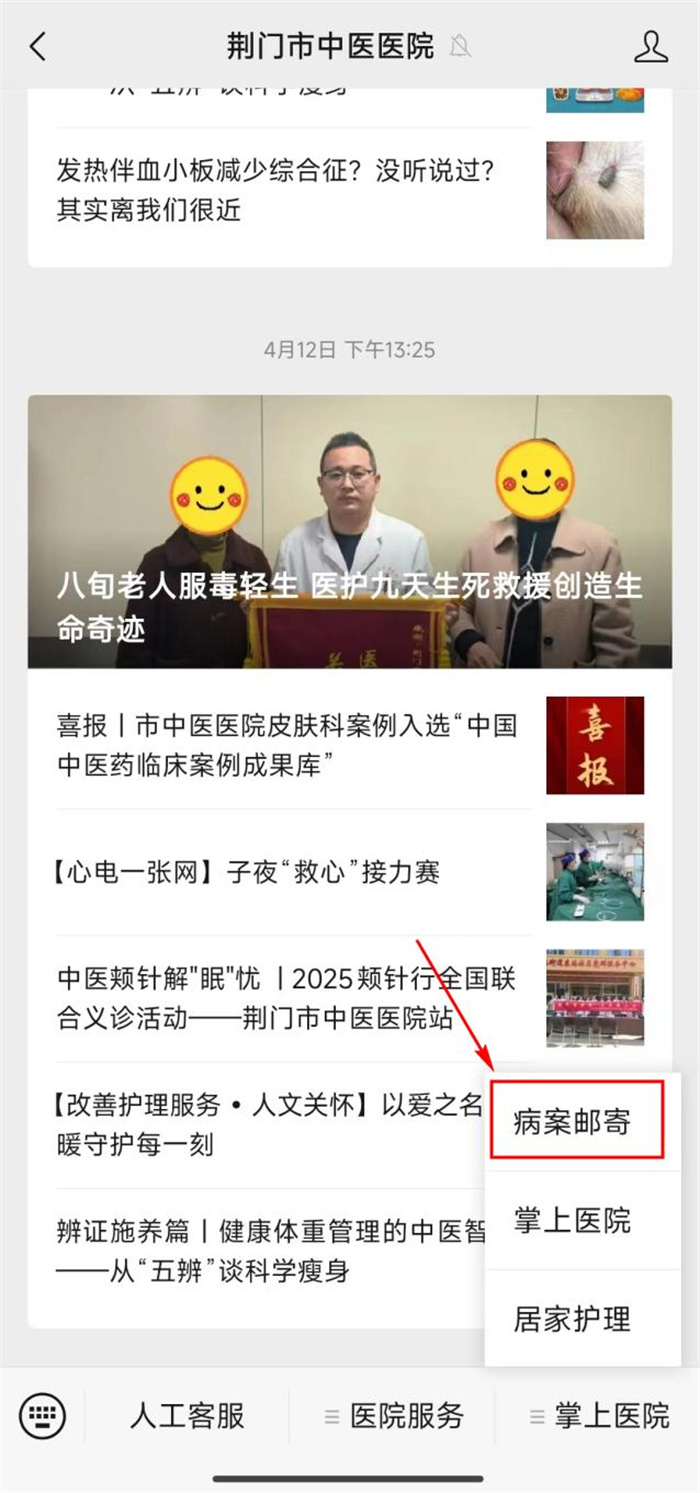The height and width of the screenshot is (1493, 700).
Task: Toggle the 掌上医院 bottom menu
Action: click(x=599, y=1416)
